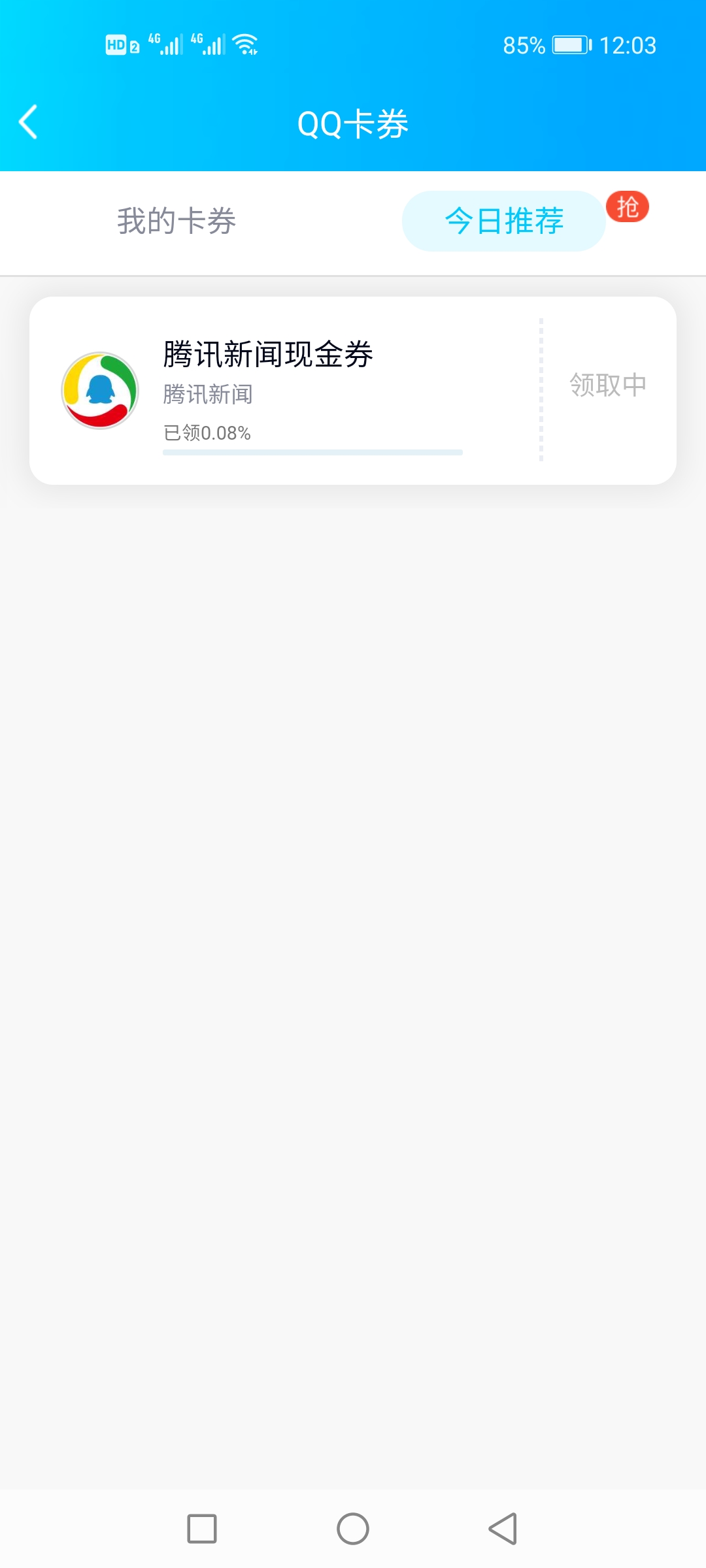Viewport: 706px width, 1568px height.
Task: Tap the 已领0.08% progress text
Action: point(207,432)
